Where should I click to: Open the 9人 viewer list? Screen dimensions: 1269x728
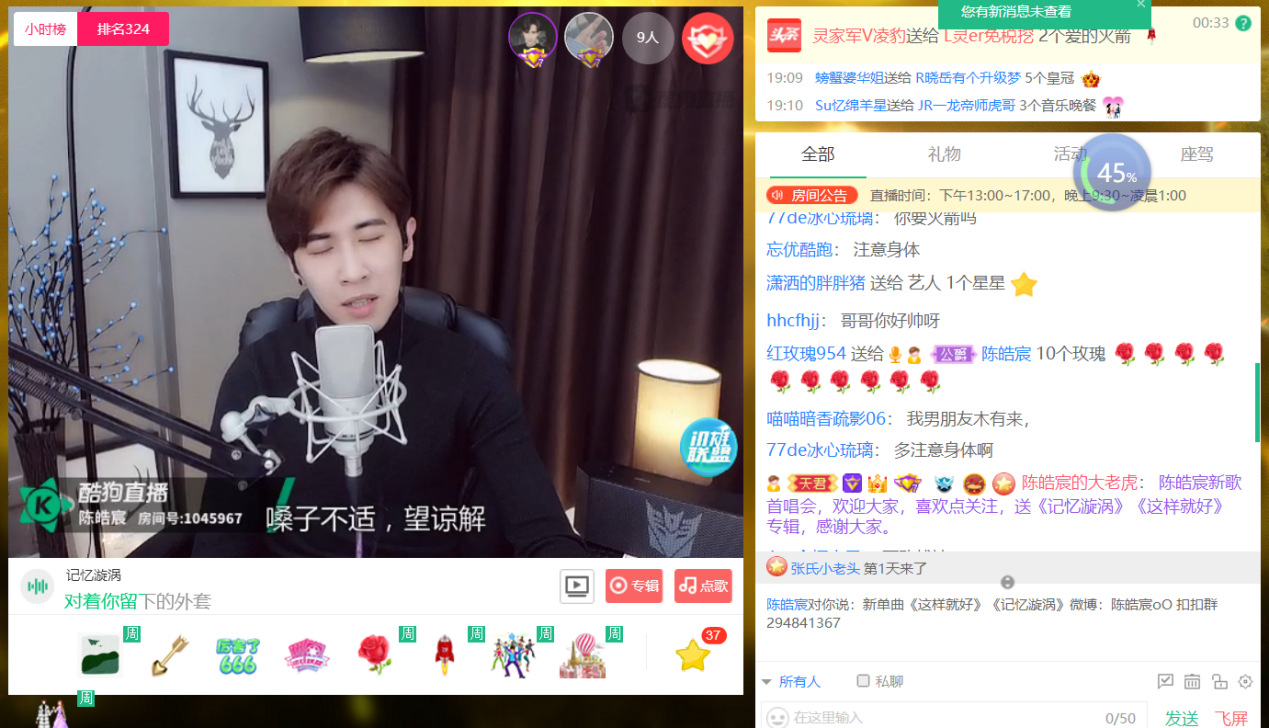[x=648, y=38]
